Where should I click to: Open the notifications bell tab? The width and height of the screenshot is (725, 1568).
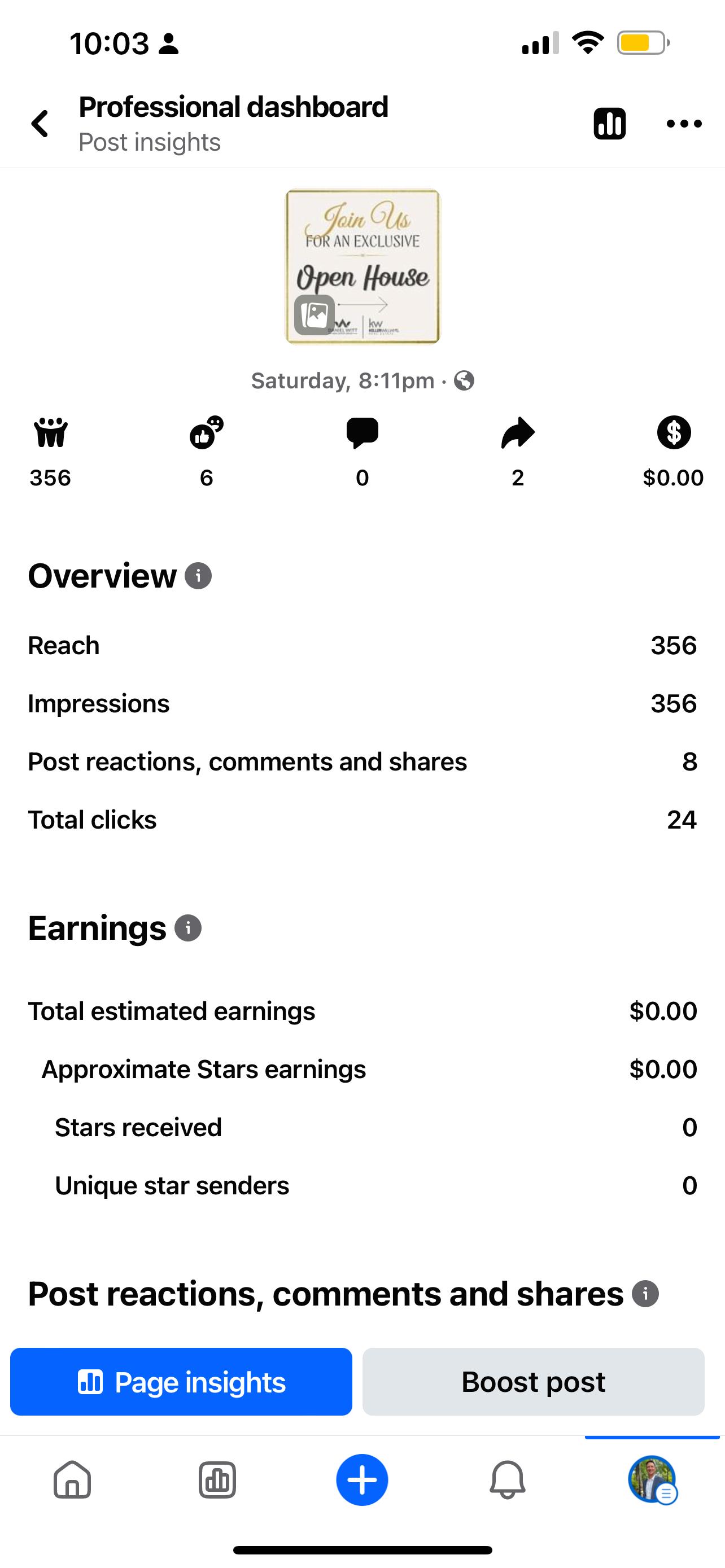pyautogui.click(x=507, y=1480)
